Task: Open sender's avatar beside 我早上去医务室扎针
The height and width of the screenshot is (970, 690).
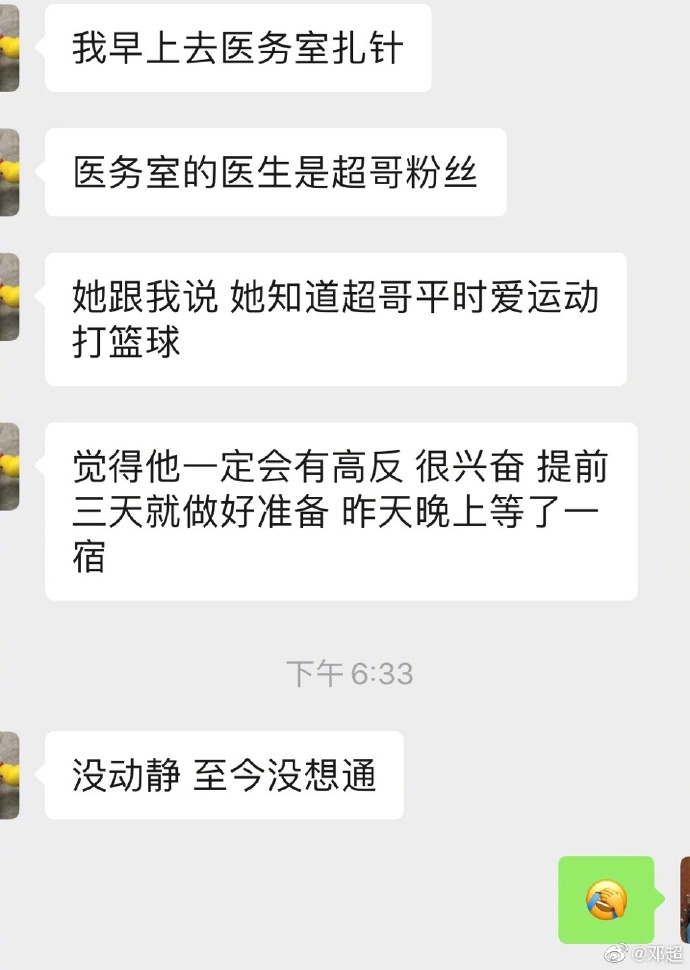Action: [9, 48]
